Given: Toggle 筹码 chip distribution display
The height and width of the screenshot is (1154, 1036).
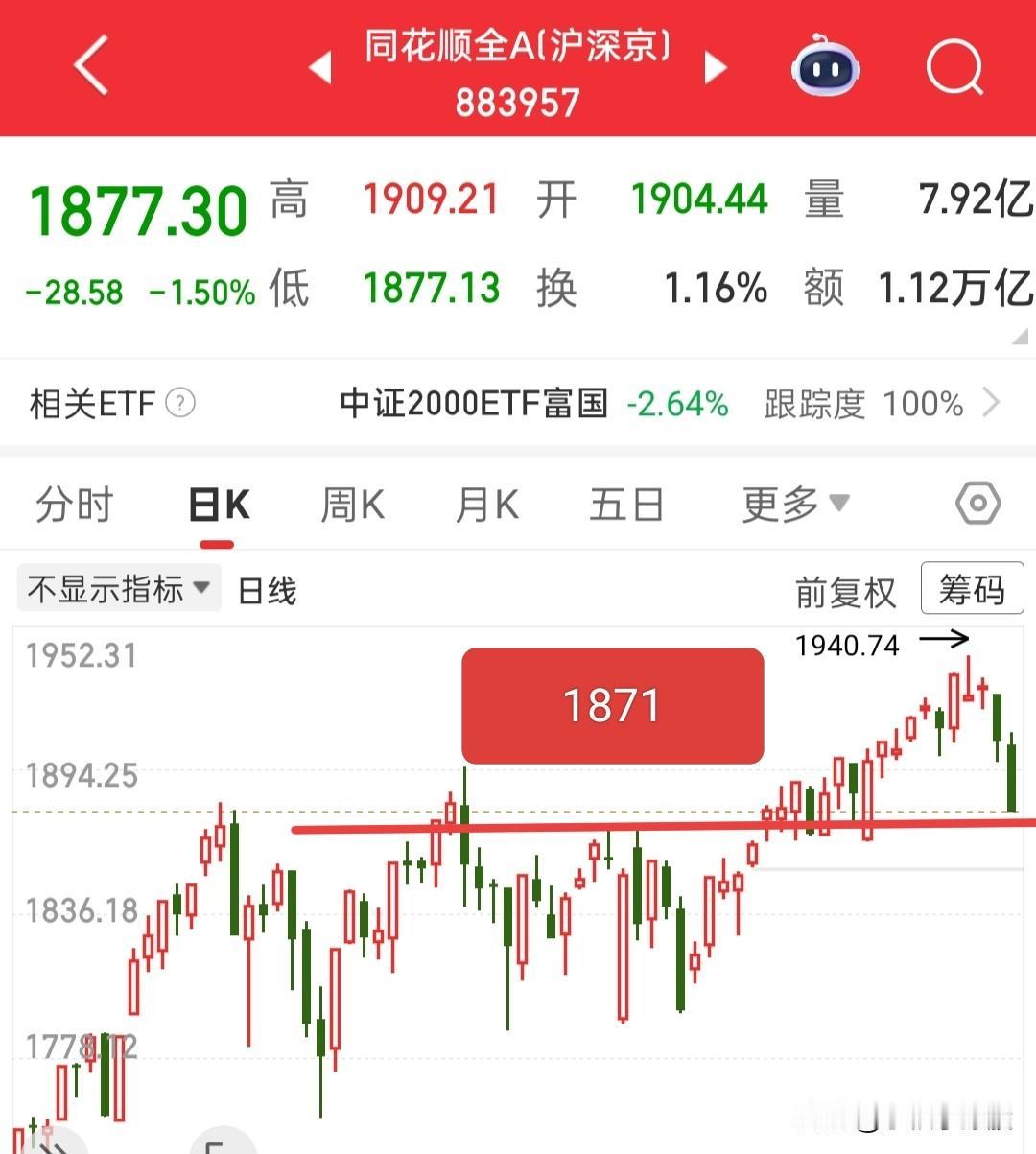Looking at the screenshot, I should (x=971, y=589).
